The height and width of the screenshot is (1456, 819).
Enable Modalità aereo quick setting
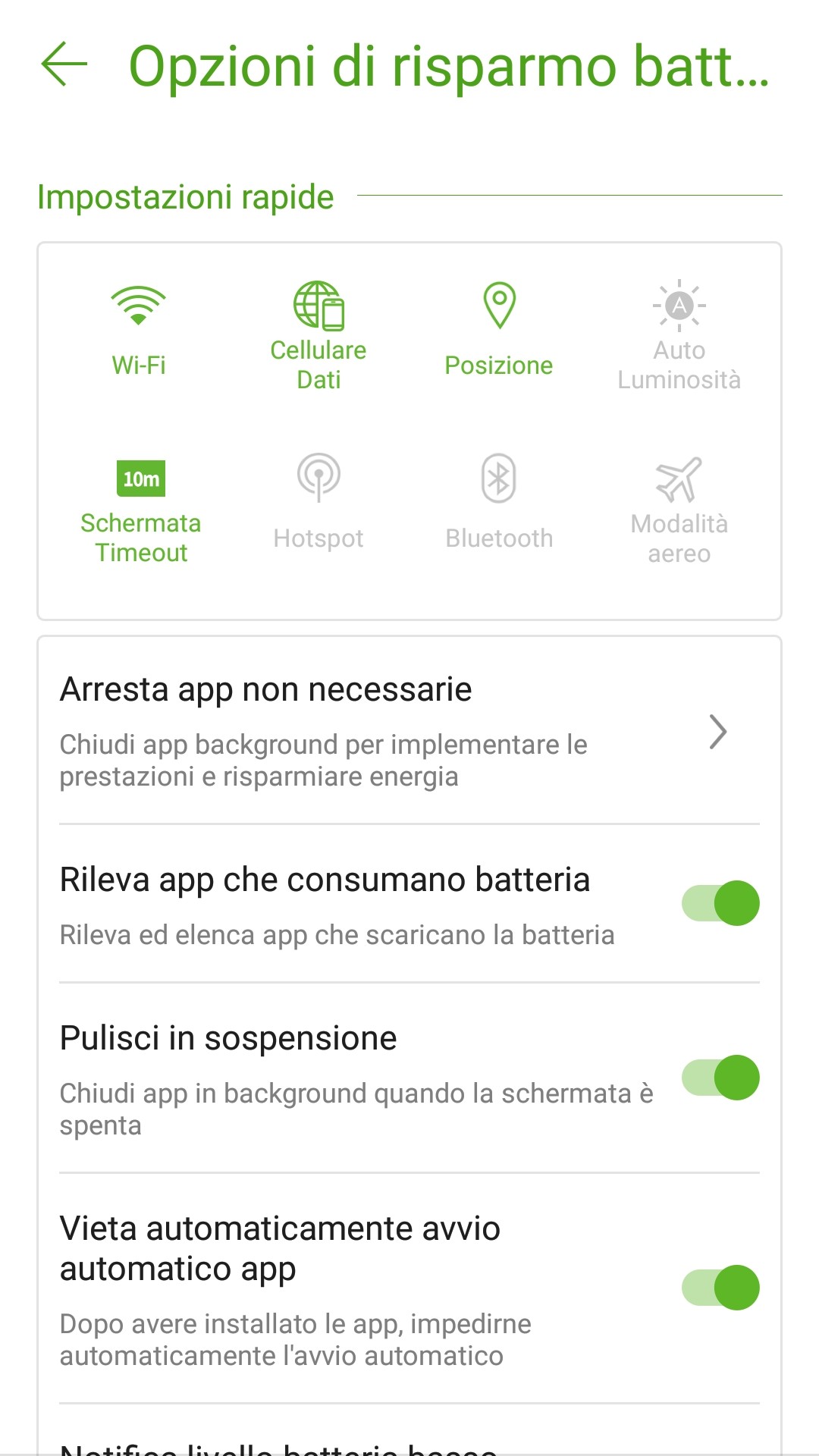click(x=679, y=510)
